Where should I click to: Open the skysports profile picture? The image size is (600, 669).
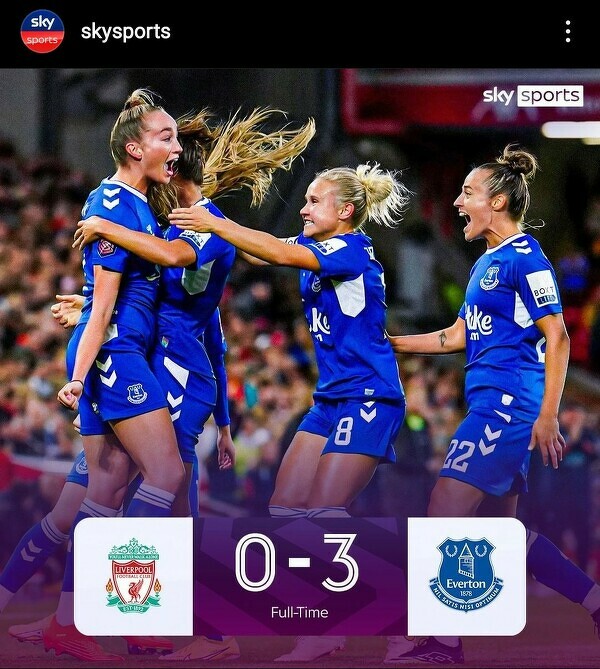pyautogui.click(x=42, y=31)
